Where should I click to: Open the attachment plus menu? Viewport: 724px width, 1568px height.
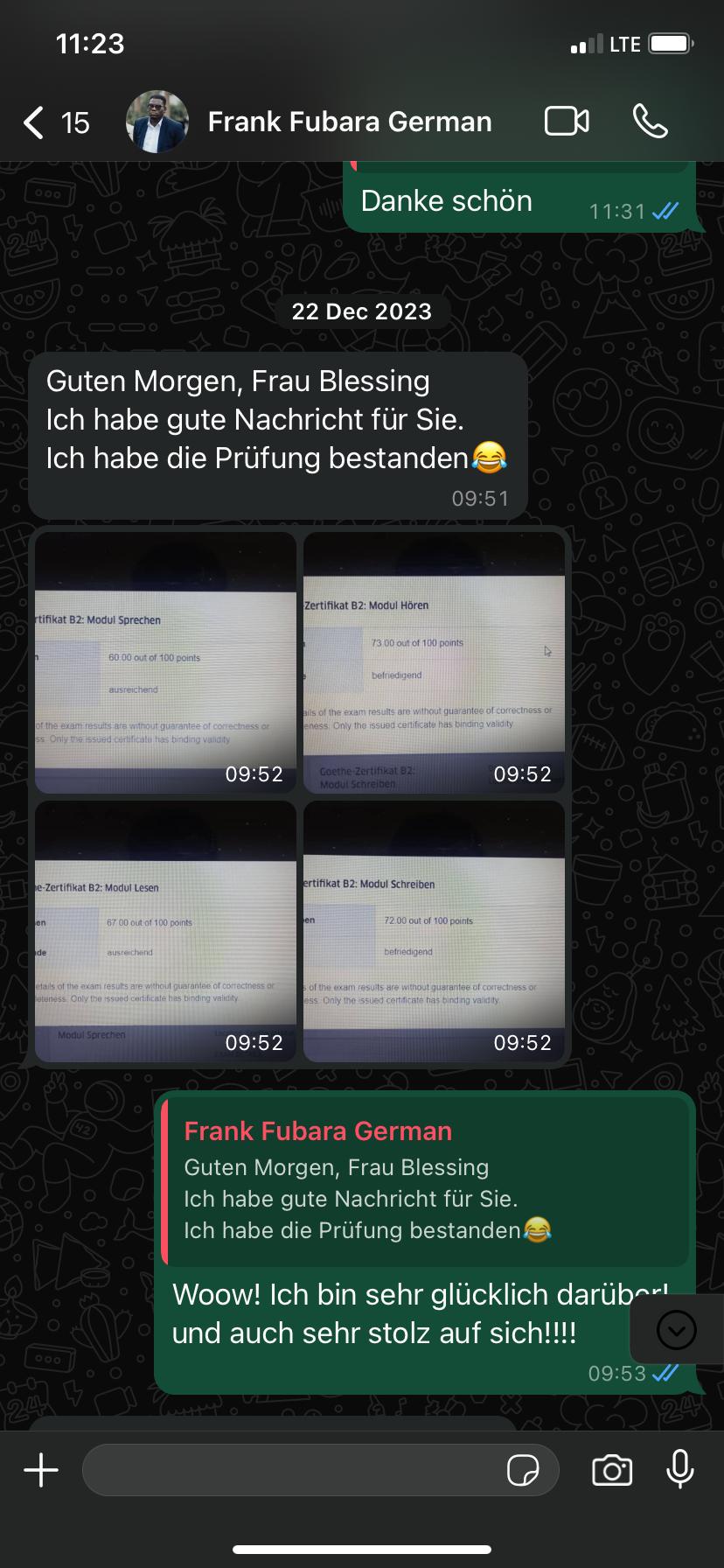click(41, 1470)
